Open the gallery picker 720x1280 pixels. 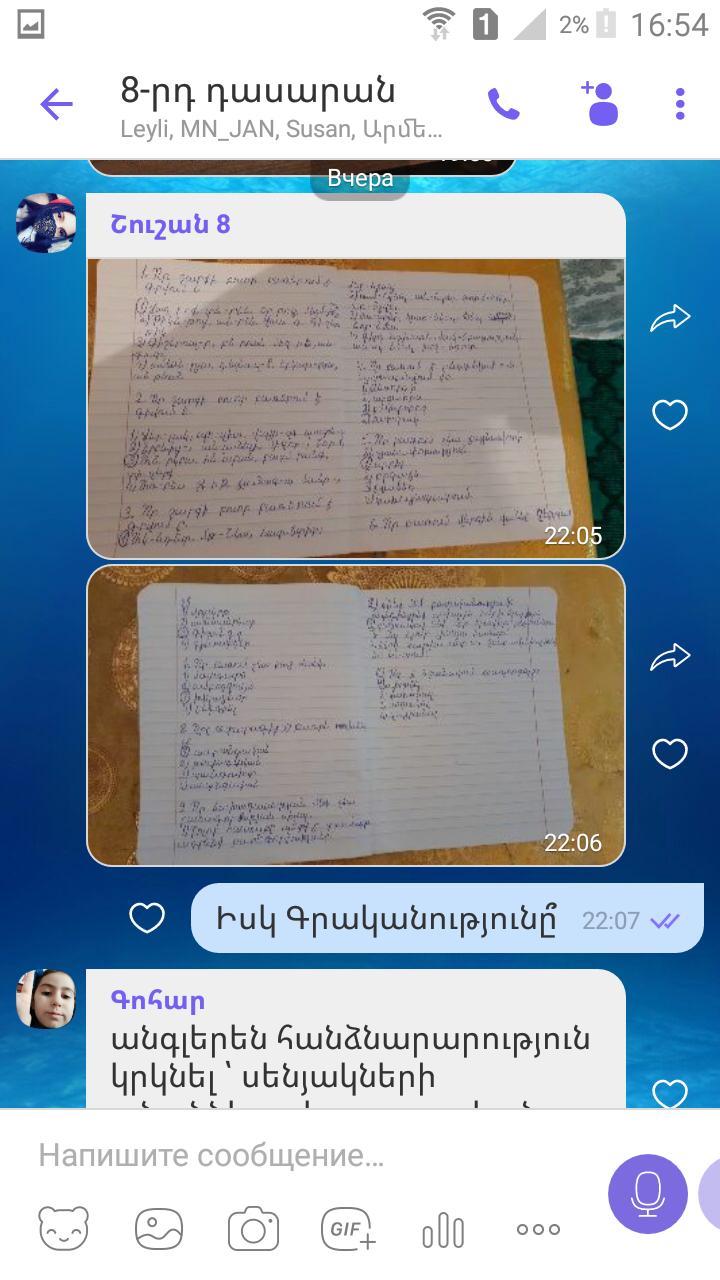pos(159,1229)
